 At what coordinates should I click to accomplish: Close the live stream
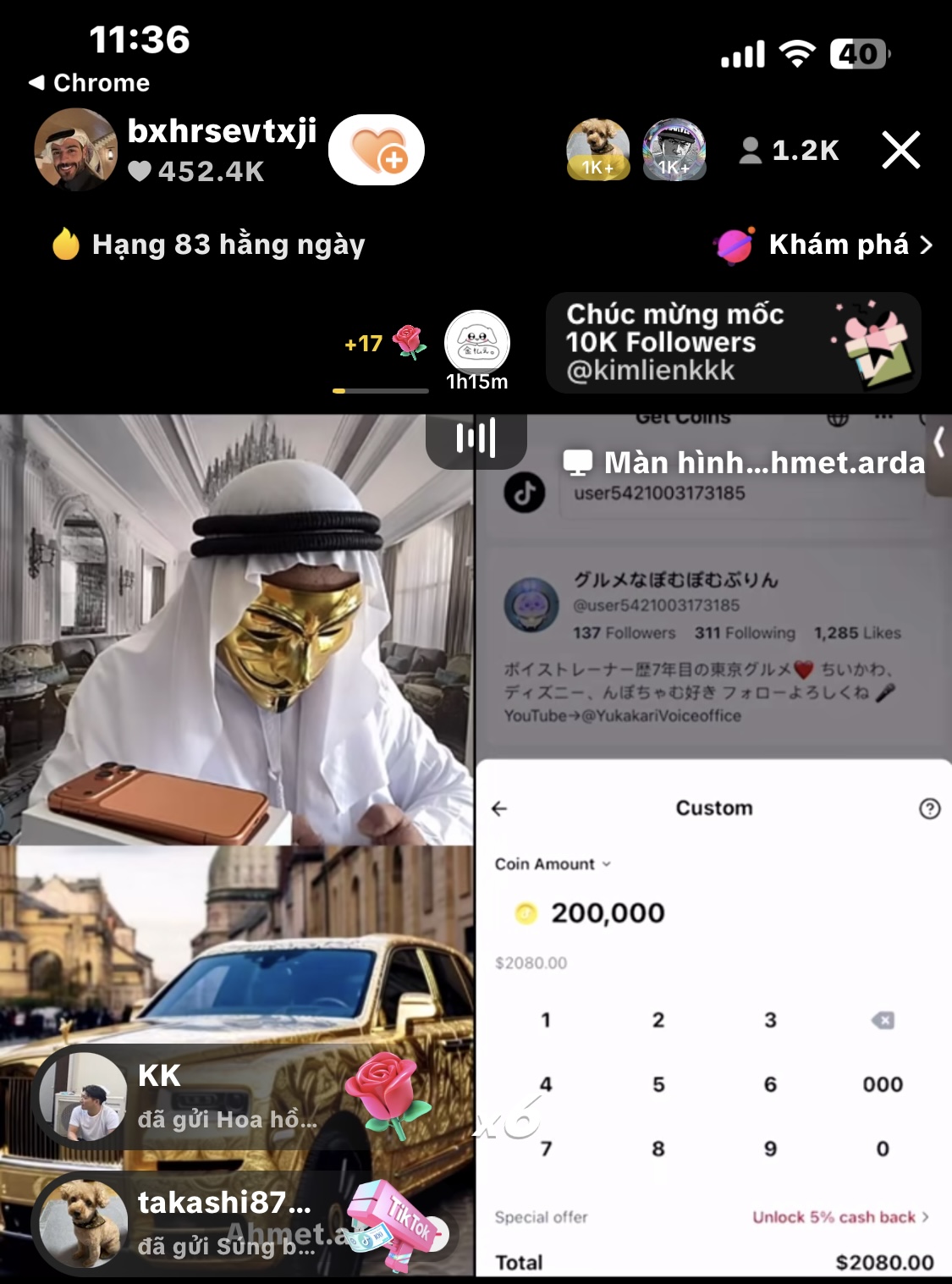click(x=900, y=151)
